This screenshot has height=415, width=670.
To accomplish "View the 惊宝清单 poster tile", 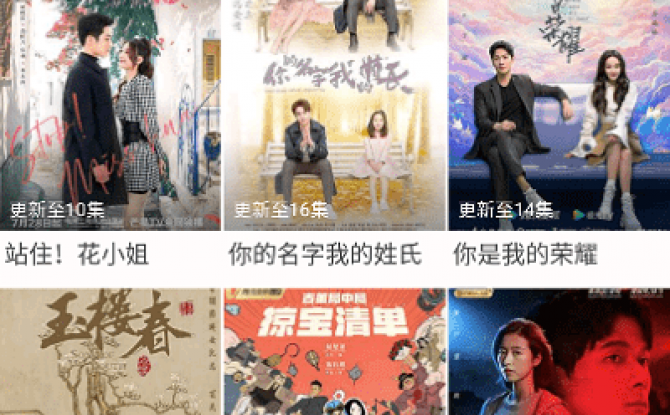I will coord(334,352).
